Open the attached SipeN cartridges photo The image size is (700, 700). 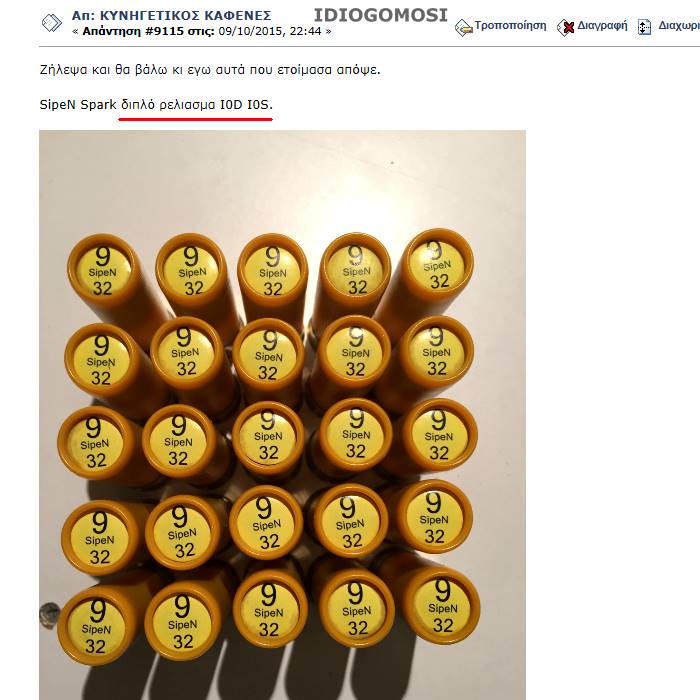(282, 414)
